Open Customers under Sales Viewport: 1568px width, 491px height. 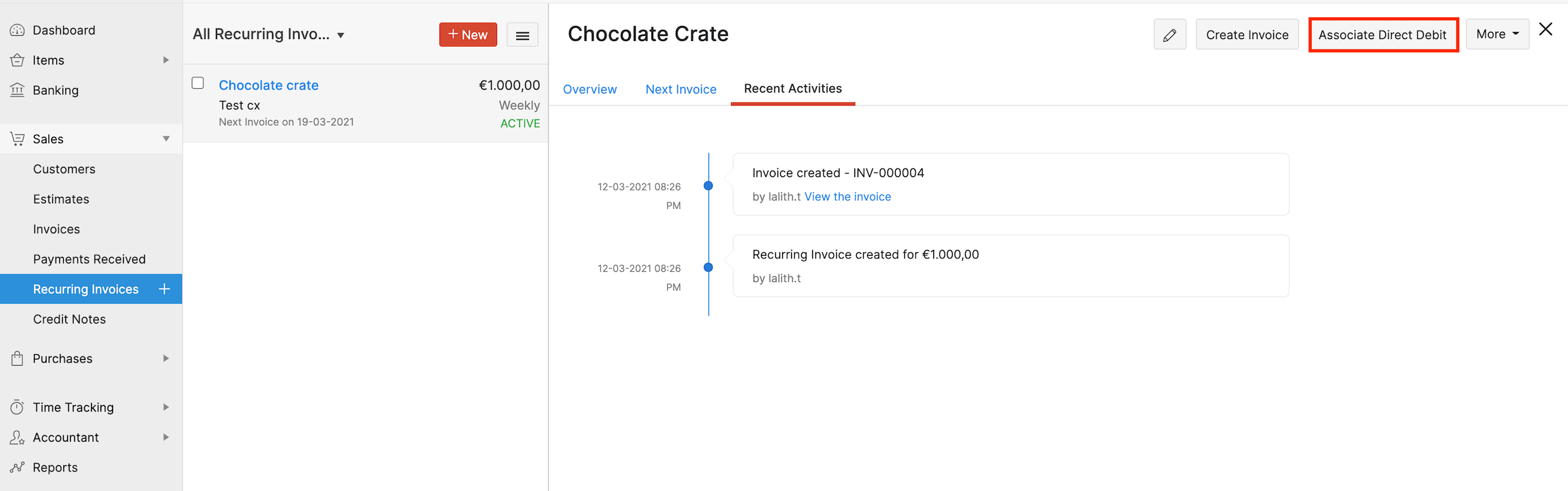click(x=64, y=169)
